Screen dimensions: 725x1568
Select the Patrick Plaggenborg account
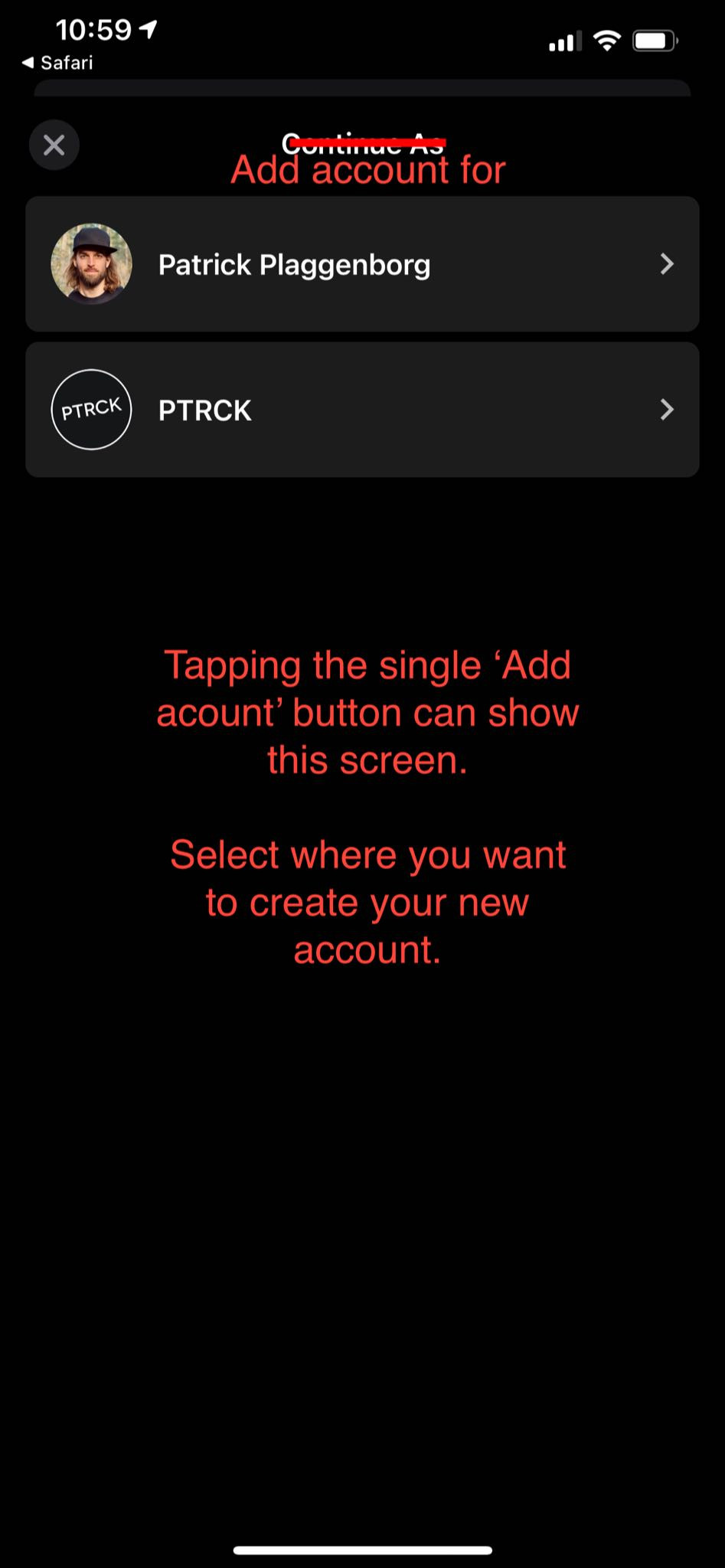pos(362,264)
